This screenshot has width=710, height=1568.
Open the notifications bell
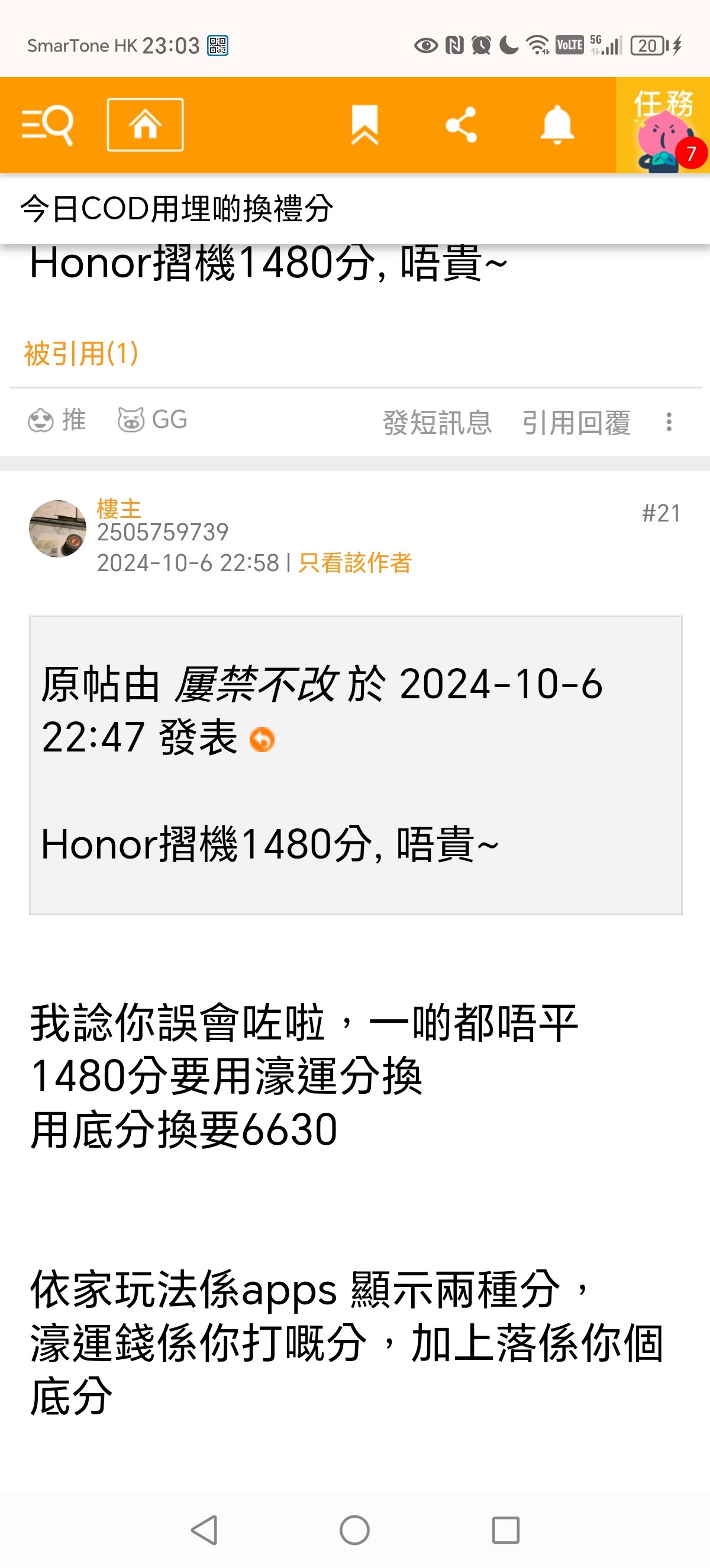[557, 125]
